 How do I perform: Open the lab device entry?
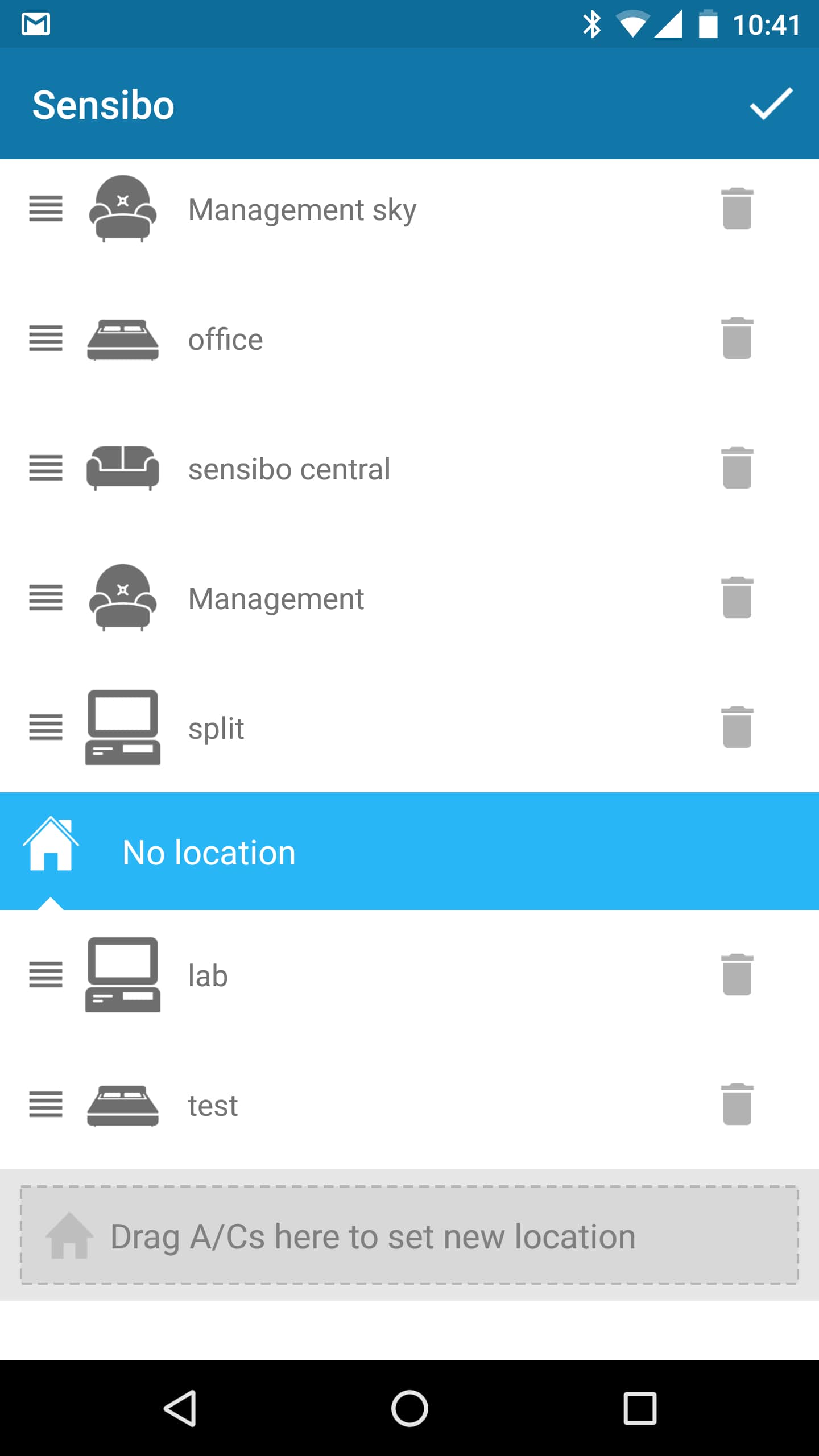click(x=409, y=975)
